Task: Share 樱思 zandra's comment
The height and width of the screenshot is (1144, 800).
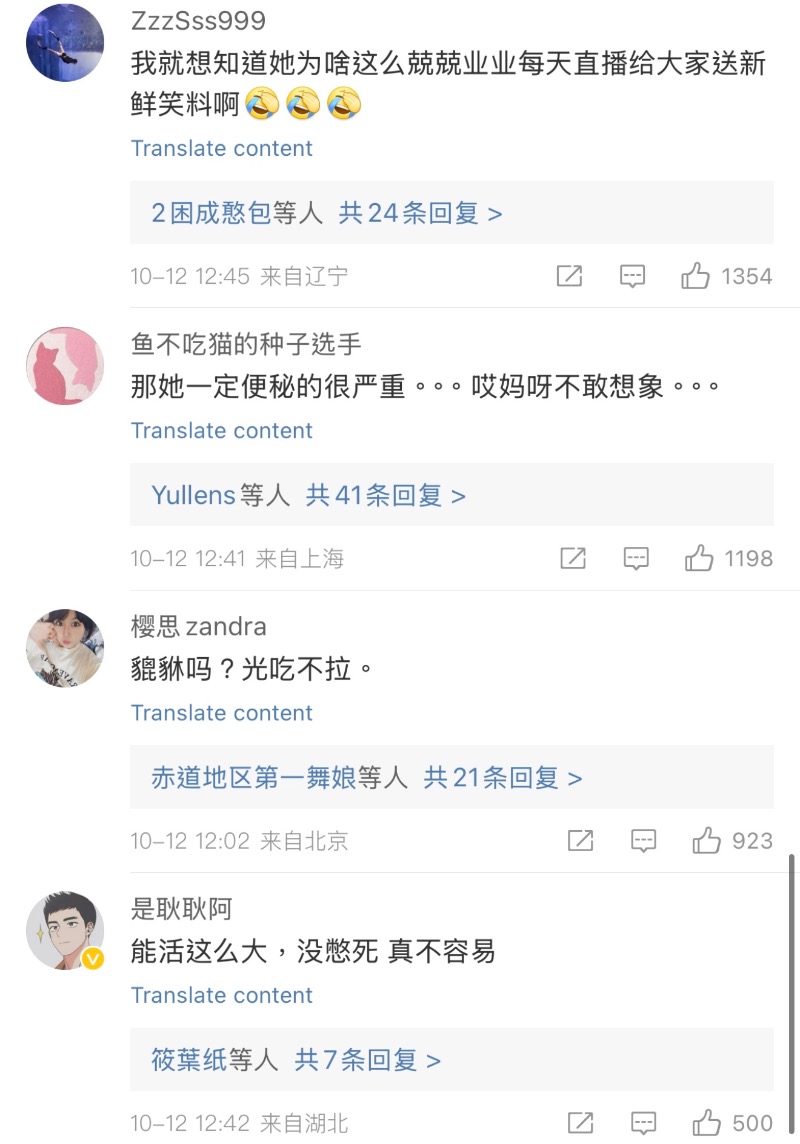Action: 580,841
